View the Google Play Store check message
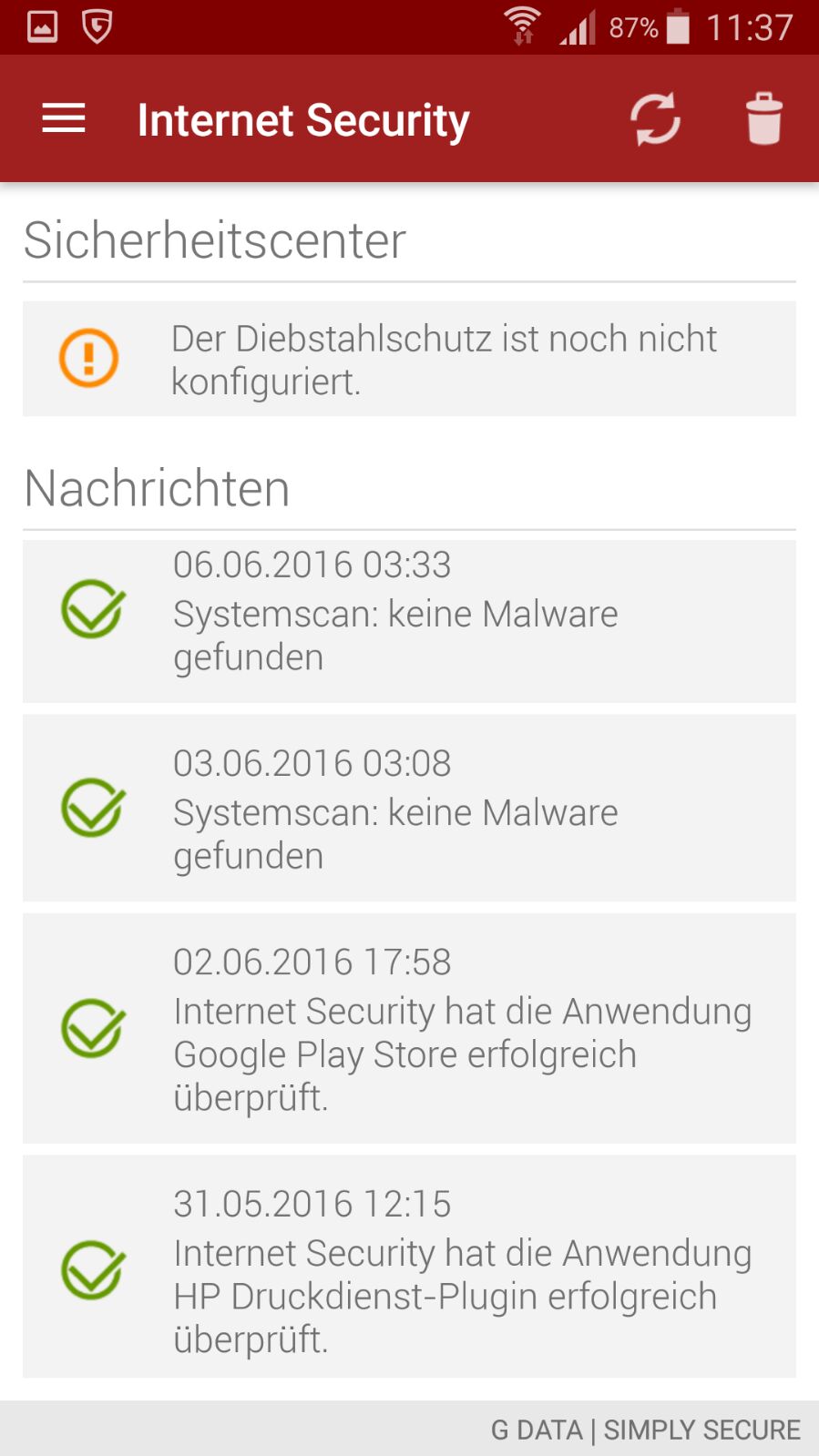Screen dimensions: 819x1456 [x=409, y=1029]
